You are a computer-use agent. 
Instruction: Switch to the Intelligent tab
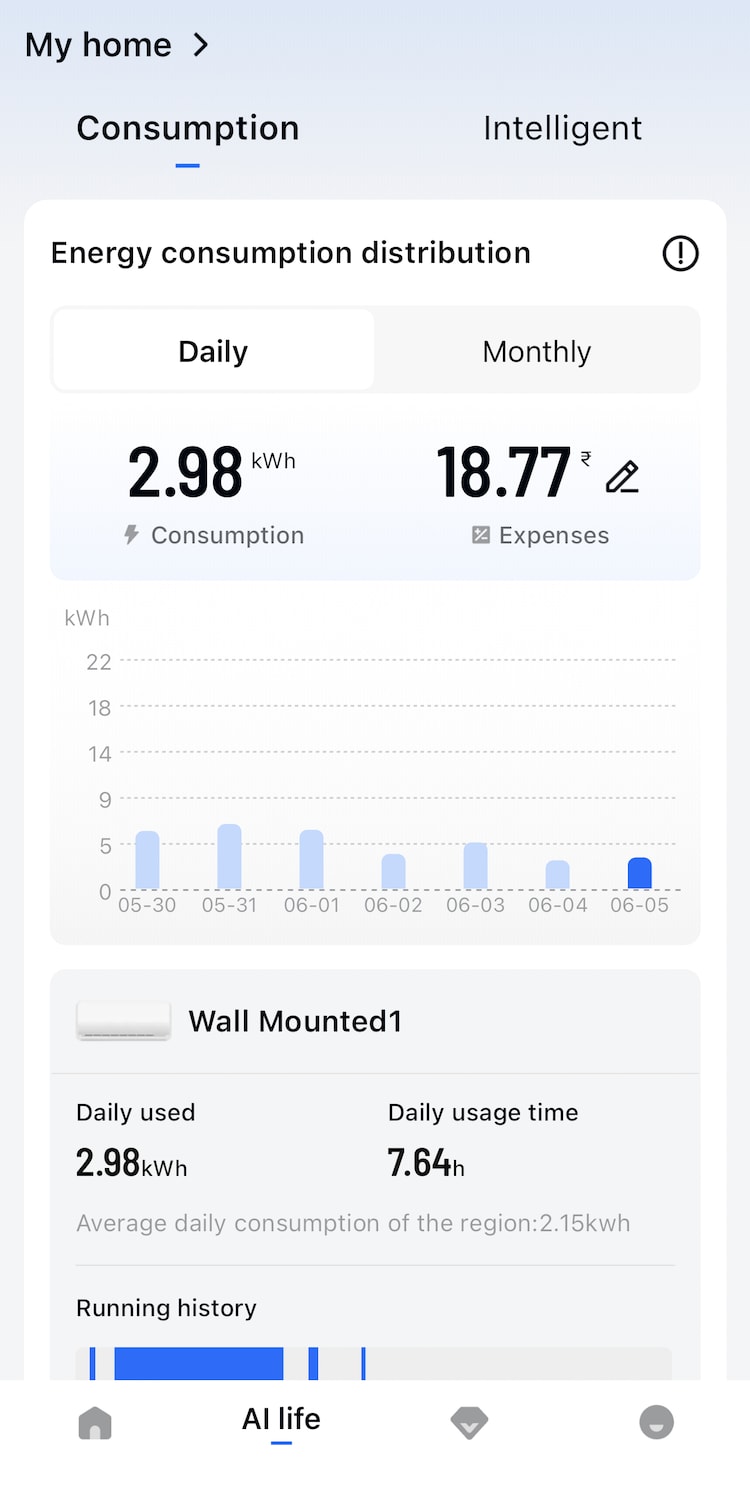point(562,128)
